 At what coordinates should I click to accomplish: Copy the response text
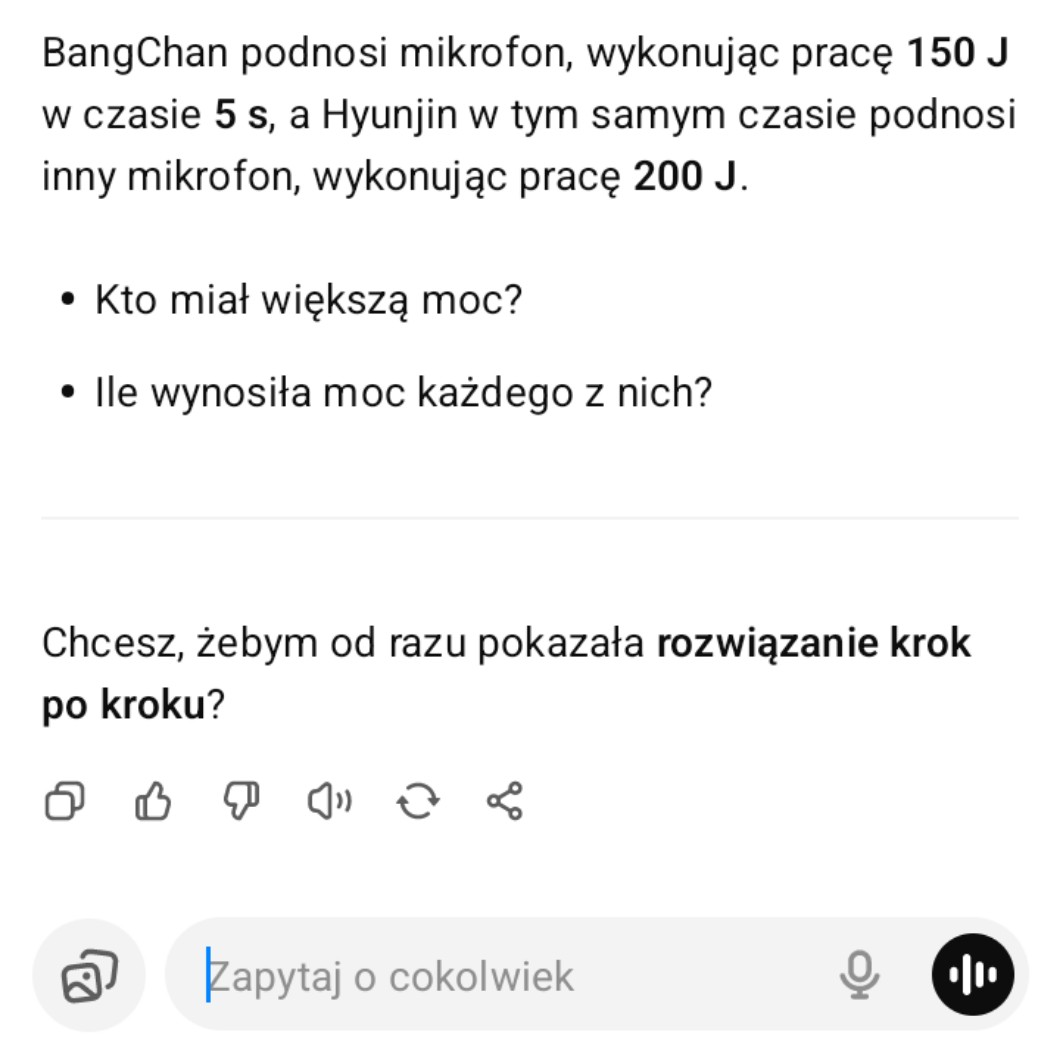[65, 801]
